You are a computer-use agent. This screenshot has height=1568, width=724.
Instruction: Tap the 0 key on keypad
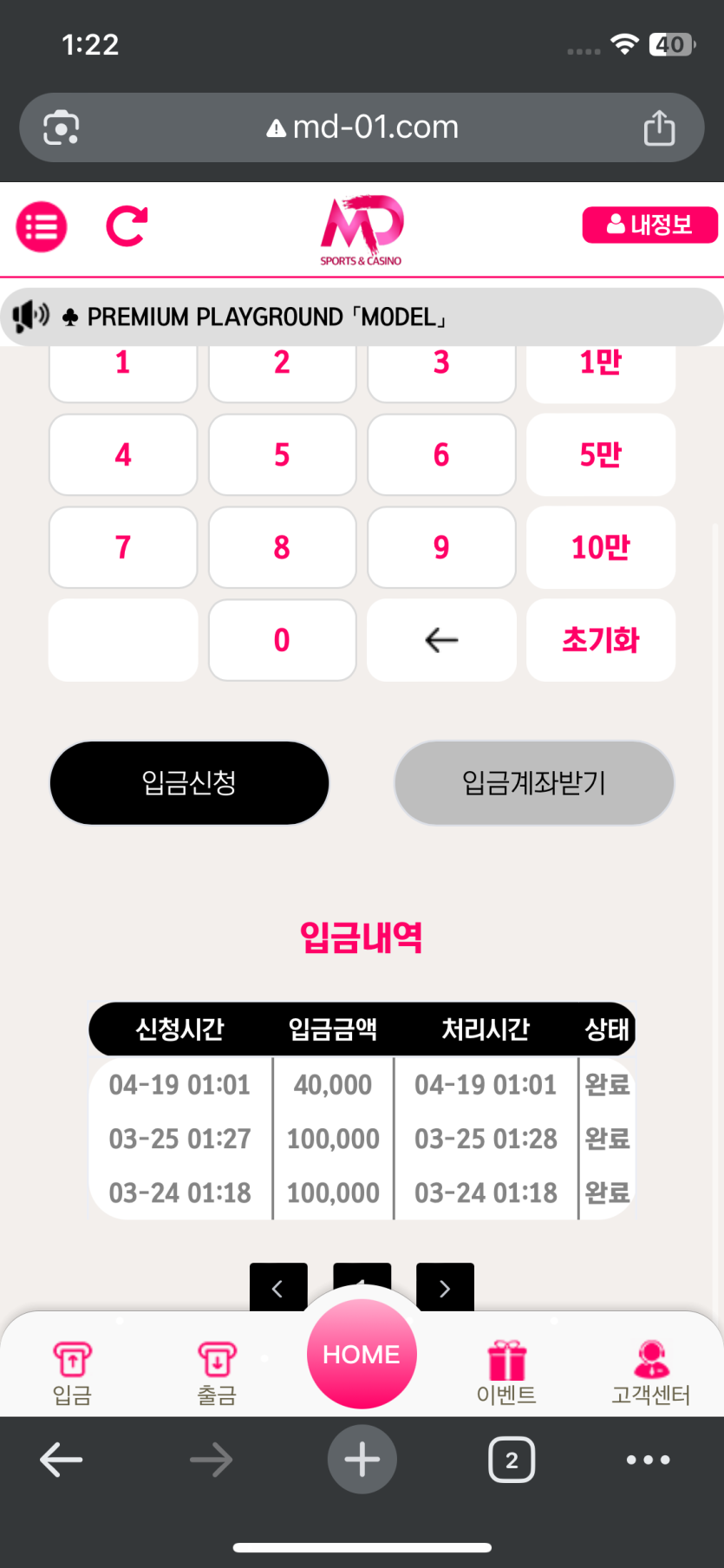[x=282, y=641]
